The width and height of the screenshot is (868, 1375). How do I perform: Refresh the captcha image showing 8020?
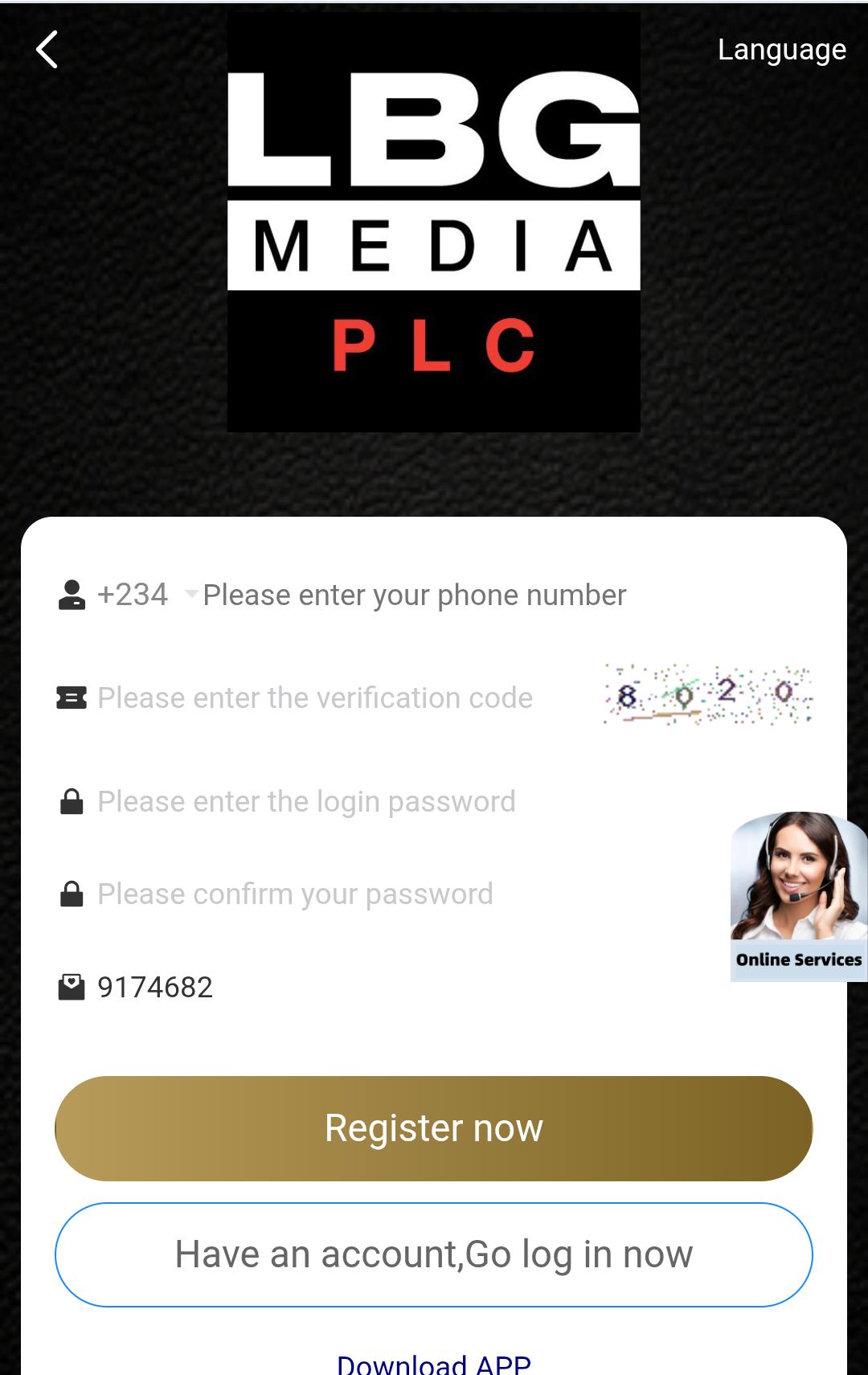tap(706, 696)
